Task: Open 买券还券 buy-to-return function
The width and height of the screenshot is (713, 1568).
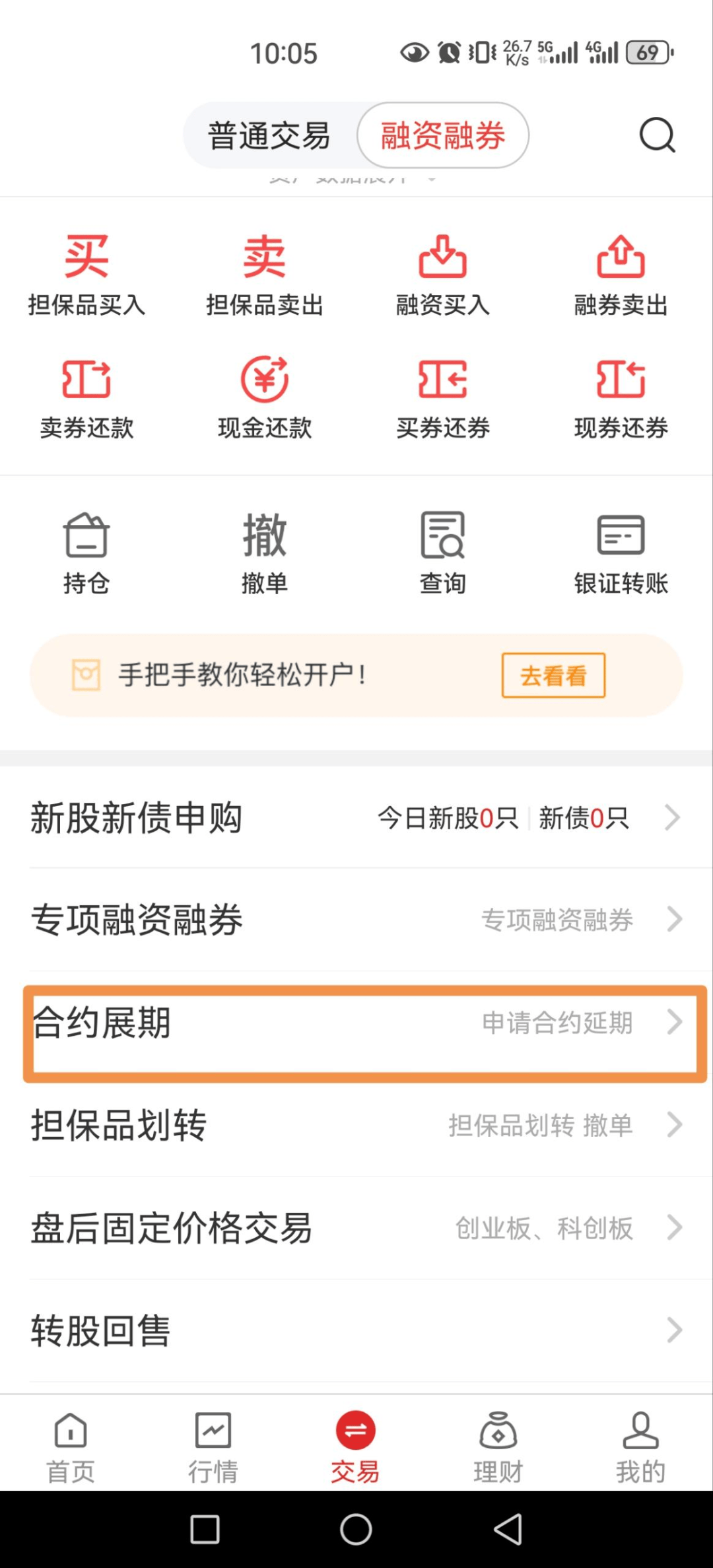Action: pyautogui.click(x=442, y=396)
